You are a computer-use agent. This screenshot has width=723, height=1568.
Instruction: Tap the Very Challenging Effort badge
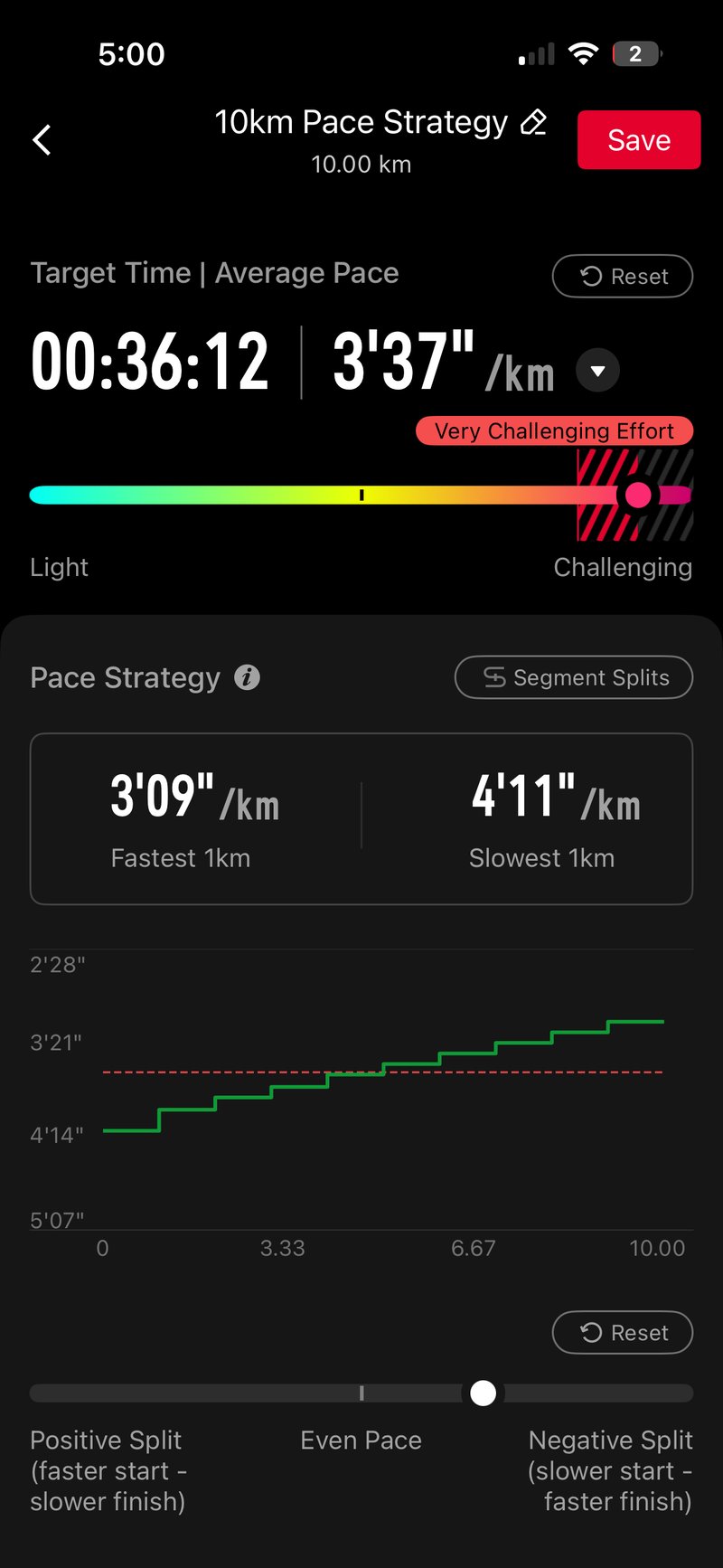(554, 431)
